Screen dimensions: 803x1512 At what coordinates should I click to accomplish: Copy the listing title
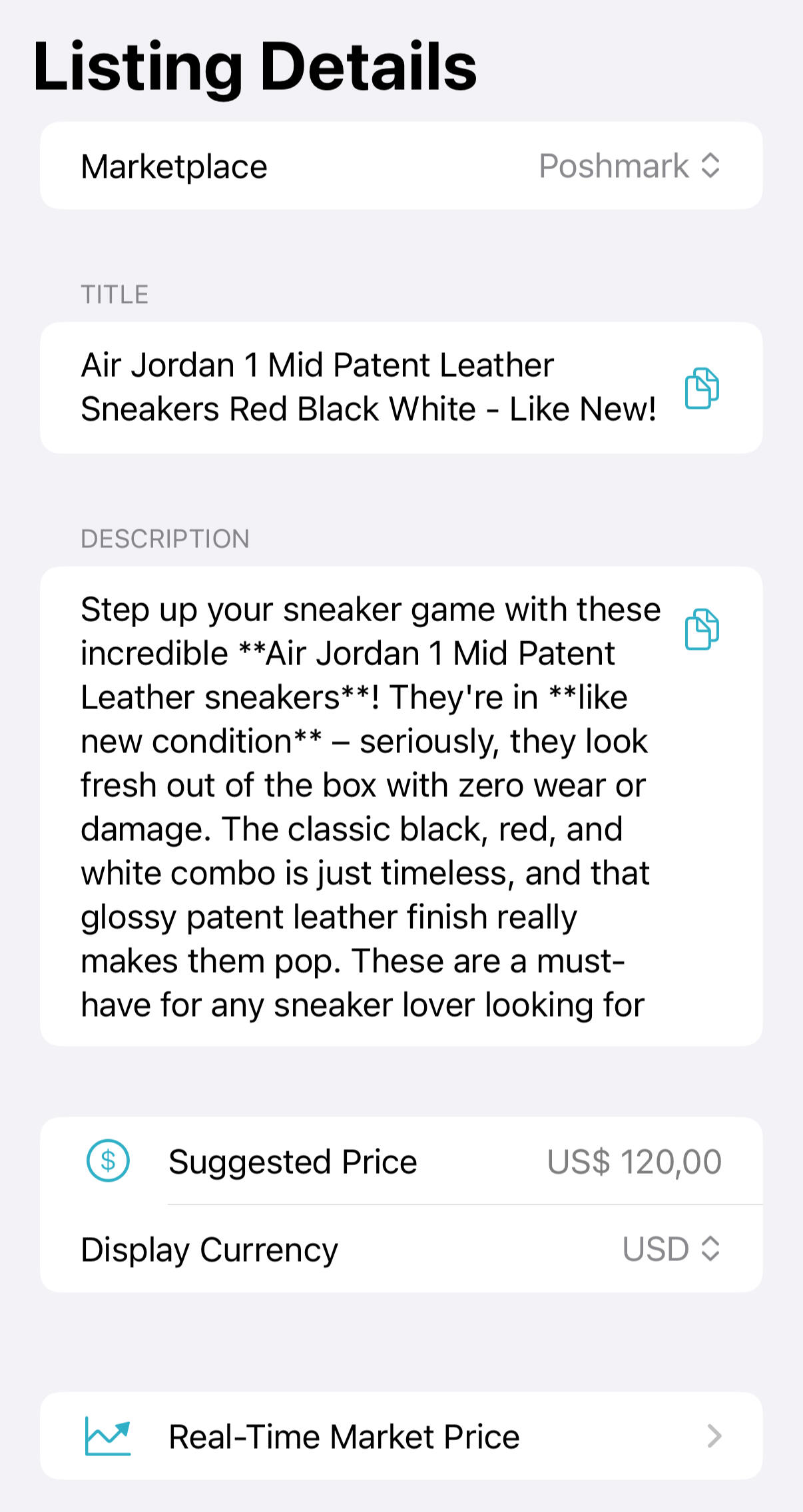pos(702,388)
